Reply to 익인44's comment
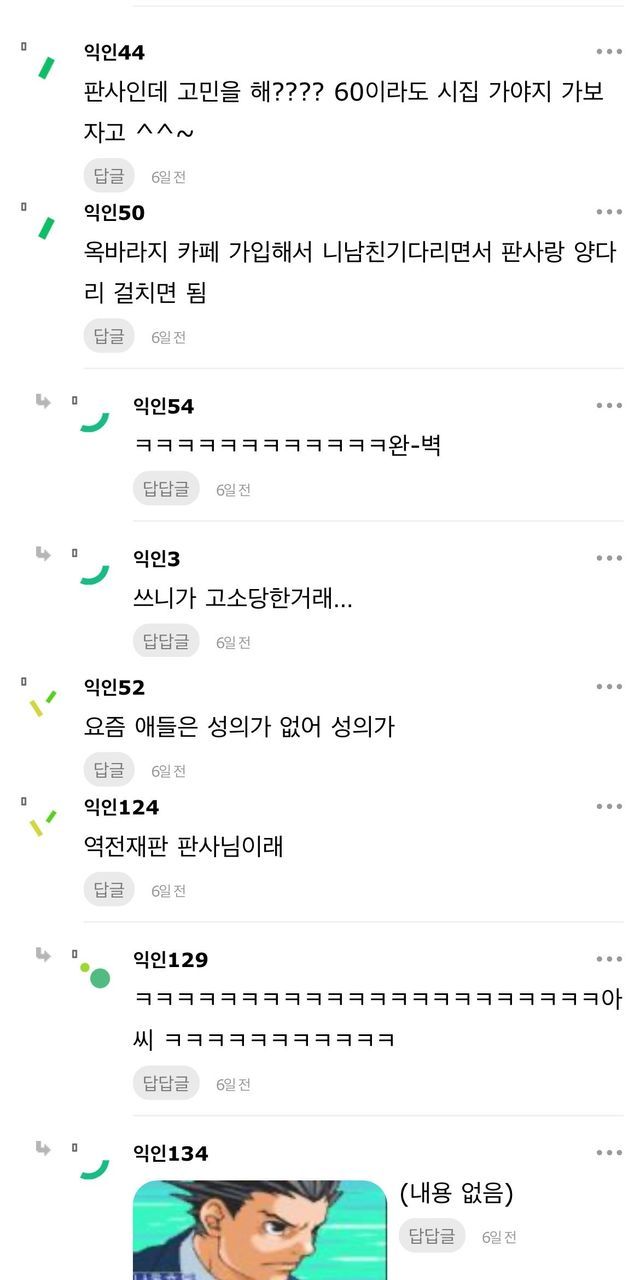This screenshot has height=1280, width=640. pyautogui.click(x=108, y=176)
